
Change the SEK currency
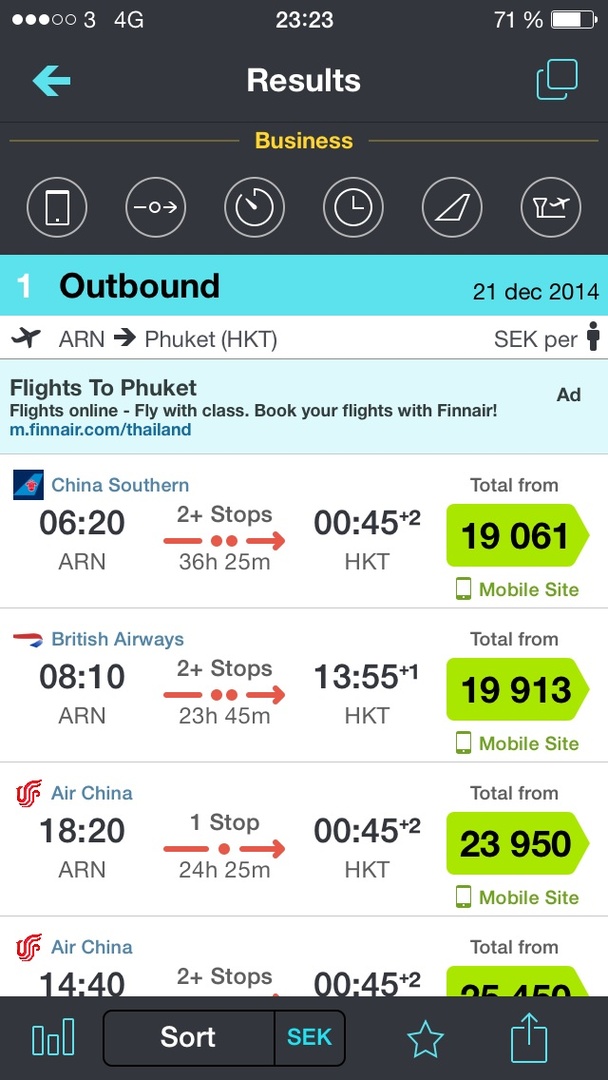pyautogui.click(x=309, y=1038)
